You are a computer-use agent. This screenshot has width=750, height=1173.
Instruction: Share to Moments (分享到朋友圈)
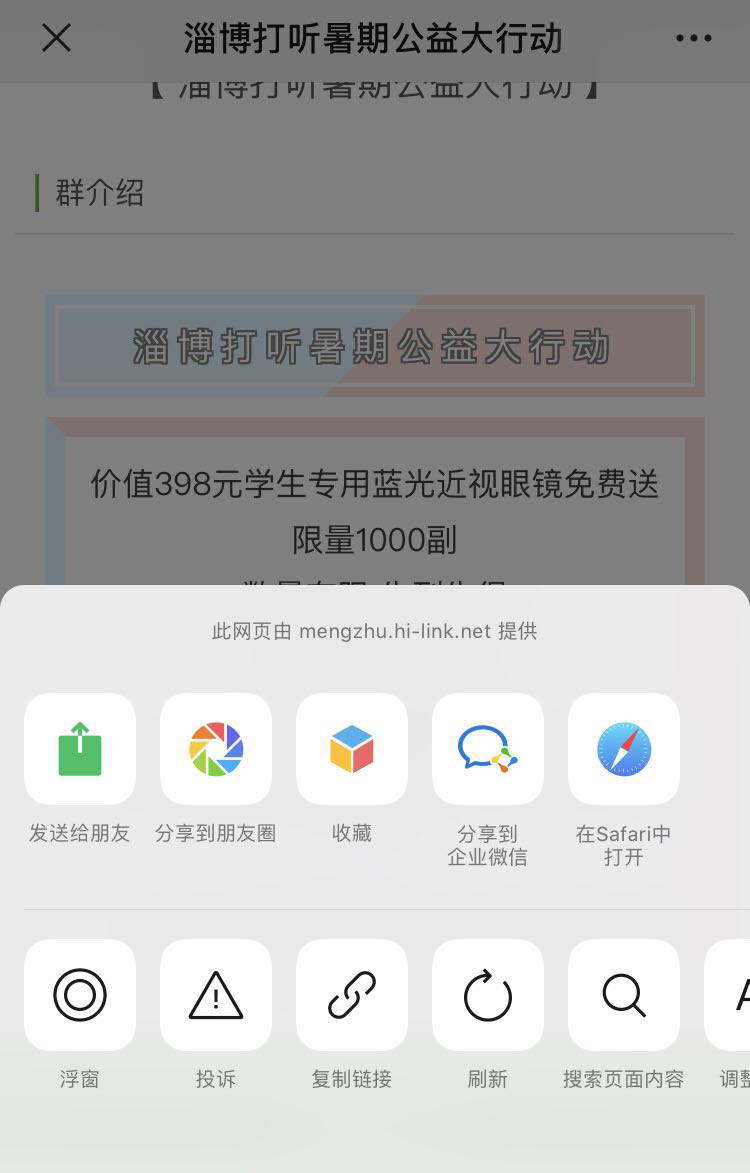pos(216,749)
